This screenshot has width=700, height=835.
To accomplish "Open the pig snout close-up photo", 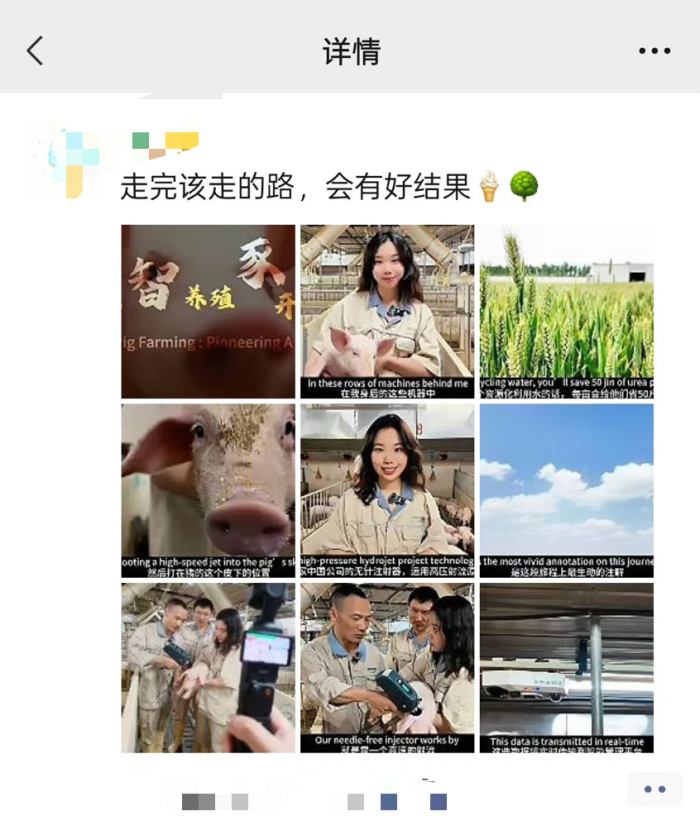I will pos(208,490).
